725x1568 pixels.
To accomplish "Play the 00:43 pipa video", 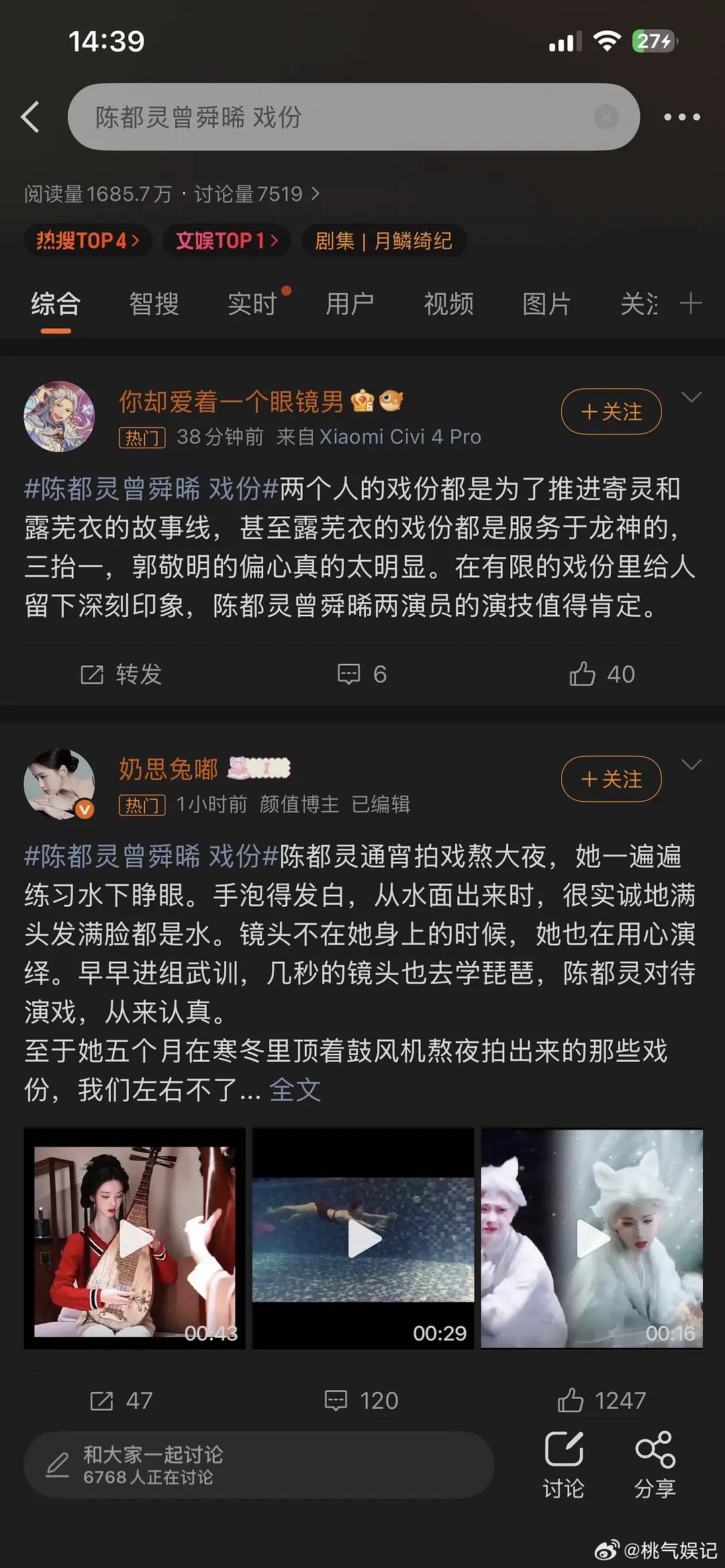I will 134,1237.
